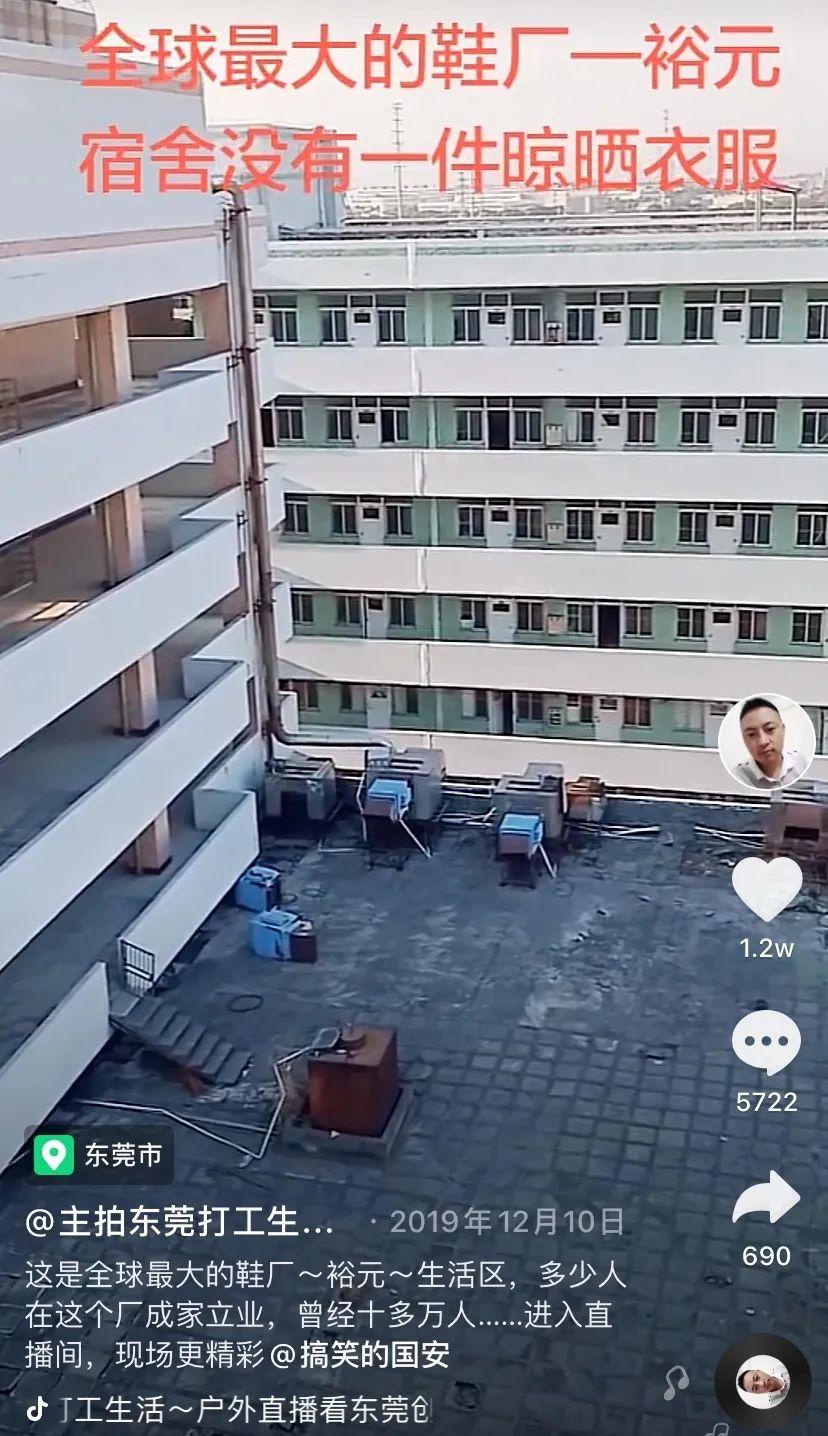Open the comments with 5722 replies
This screenshot has height=1436, width=828.
click(x=766, y=1043)
